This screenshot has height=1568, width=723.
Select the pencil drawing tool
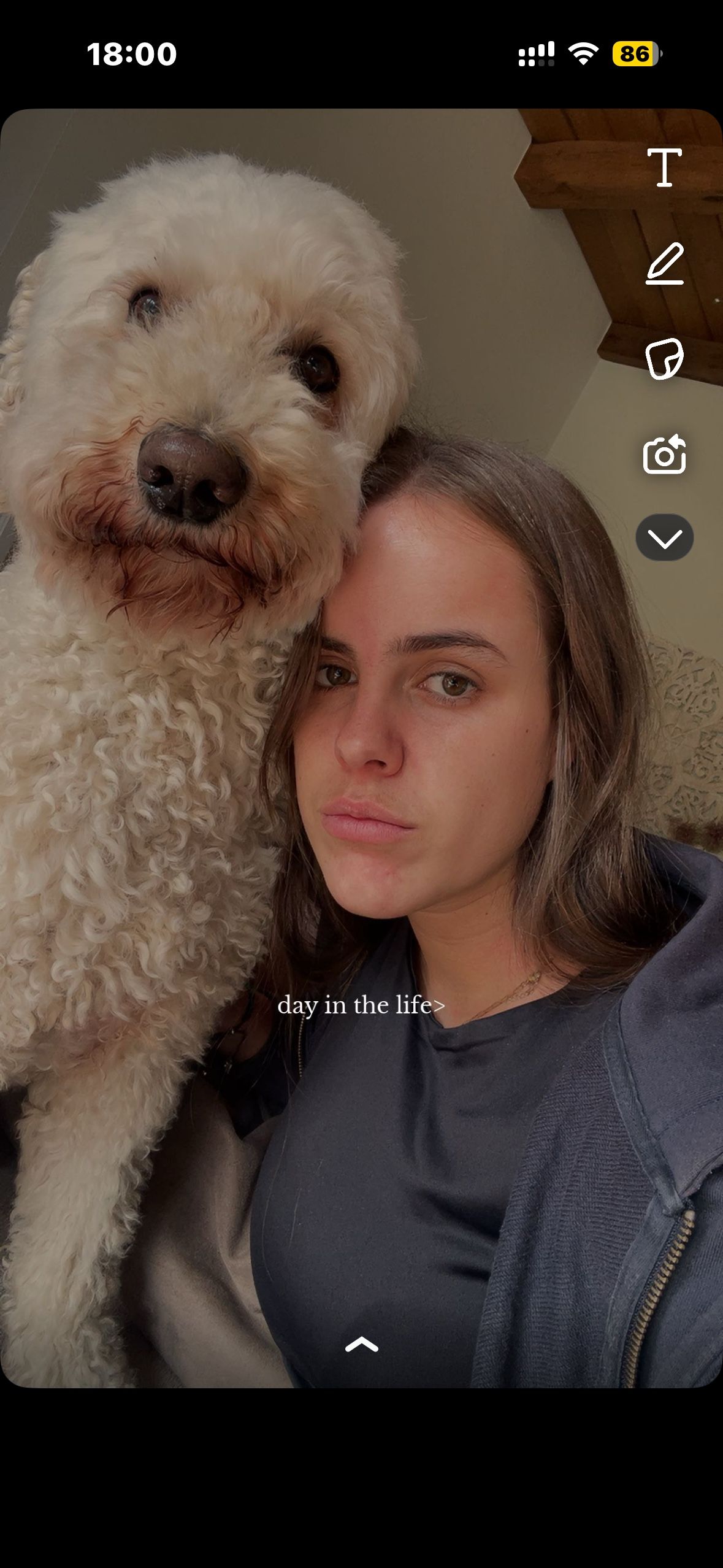pos(664,263)
